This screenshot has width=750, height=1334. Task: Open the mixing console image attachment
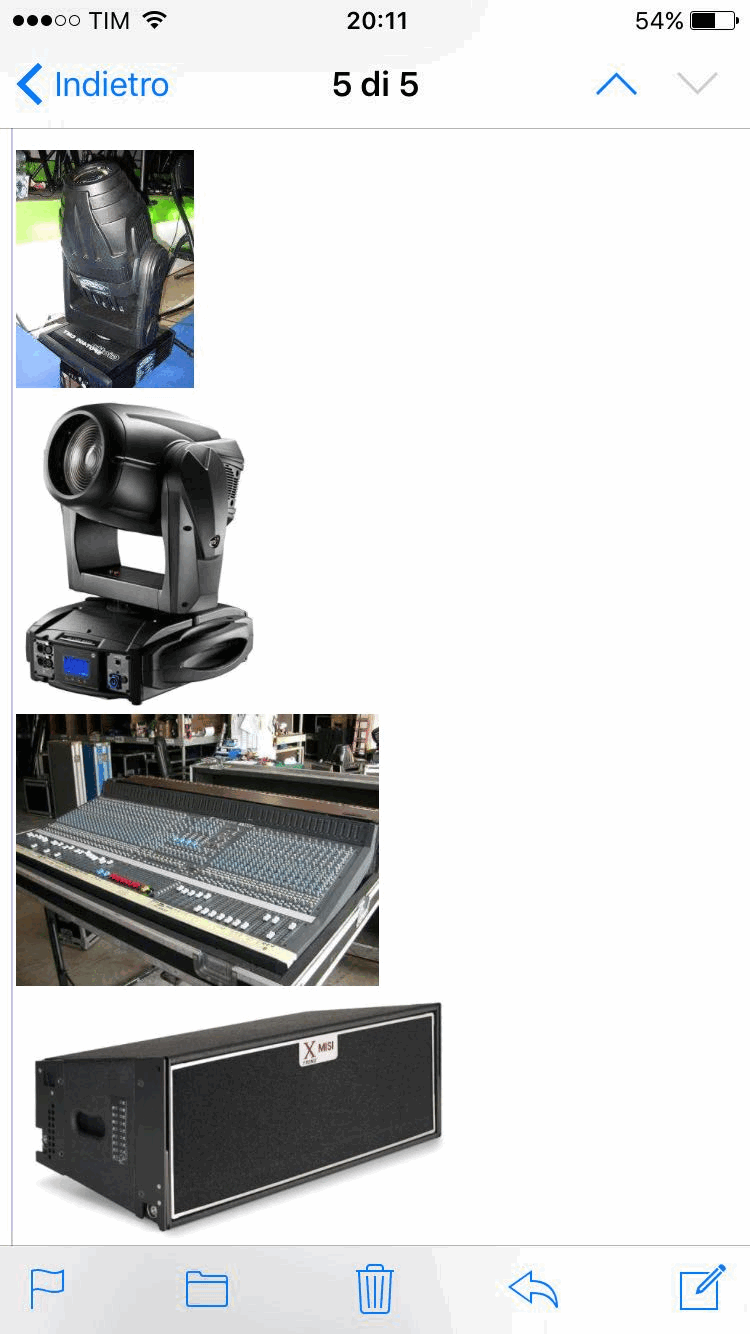197,850
